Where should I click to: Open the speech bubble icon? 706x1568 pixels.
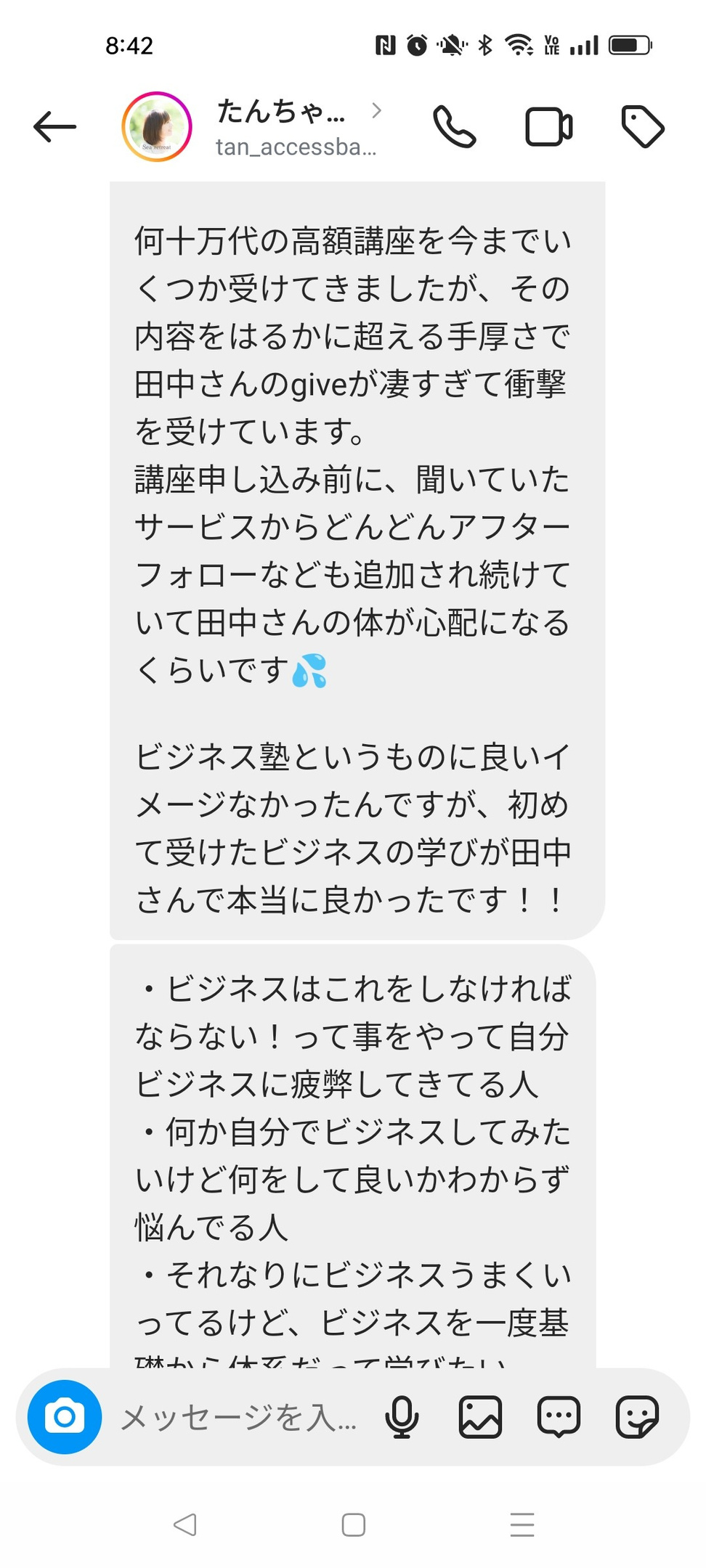[x=559, y=1416]
